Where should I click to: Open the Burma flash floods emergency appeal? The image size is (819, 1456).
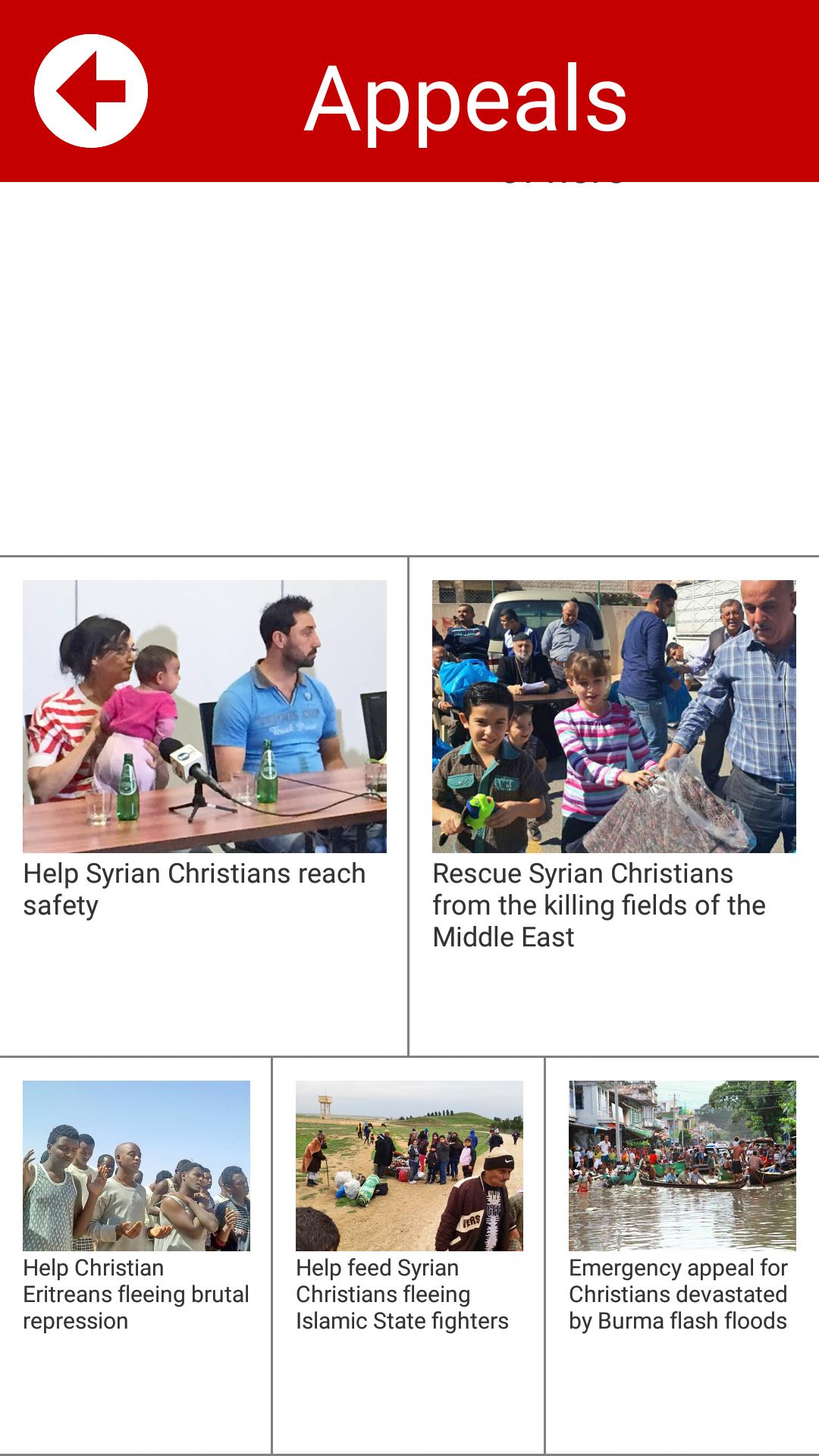682,1206
